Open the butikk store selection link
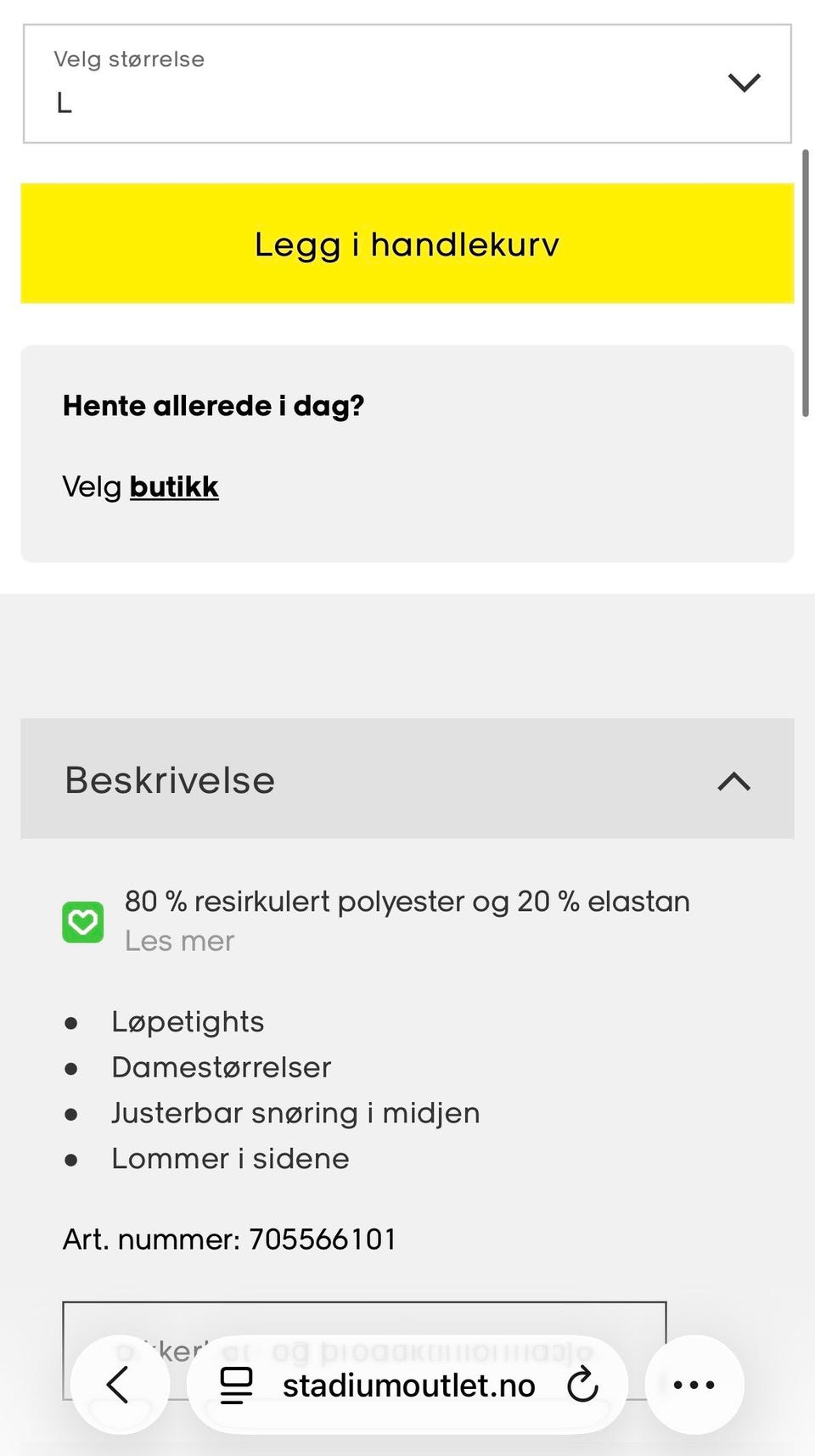Image resolution: width=815 pixels, height=1456 pixels. (174, 486)
